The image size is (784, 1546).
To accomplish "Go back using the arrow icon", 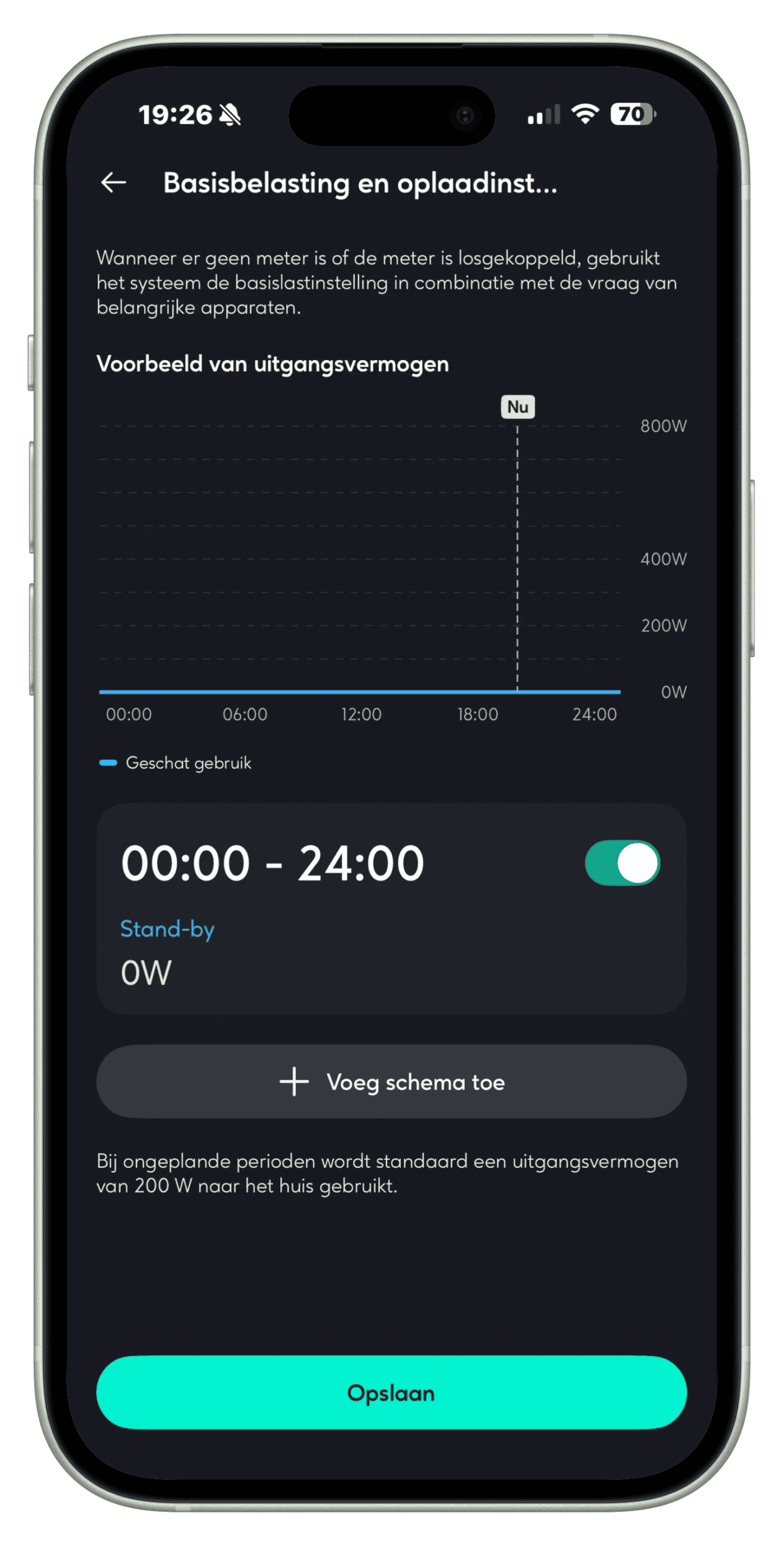I will click(x=113, y=182).
